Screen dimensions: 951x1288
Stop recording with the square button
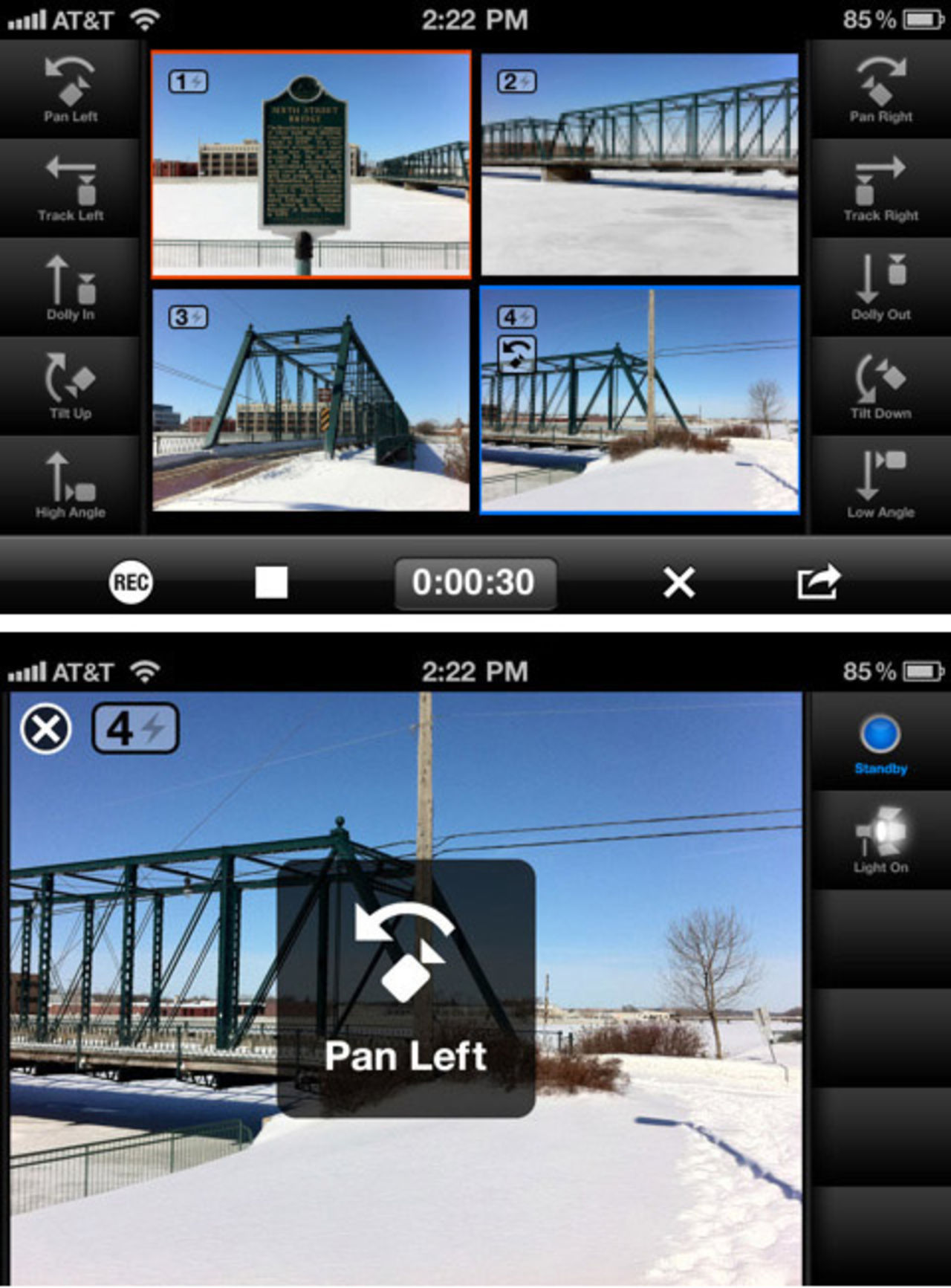[271, 582]
